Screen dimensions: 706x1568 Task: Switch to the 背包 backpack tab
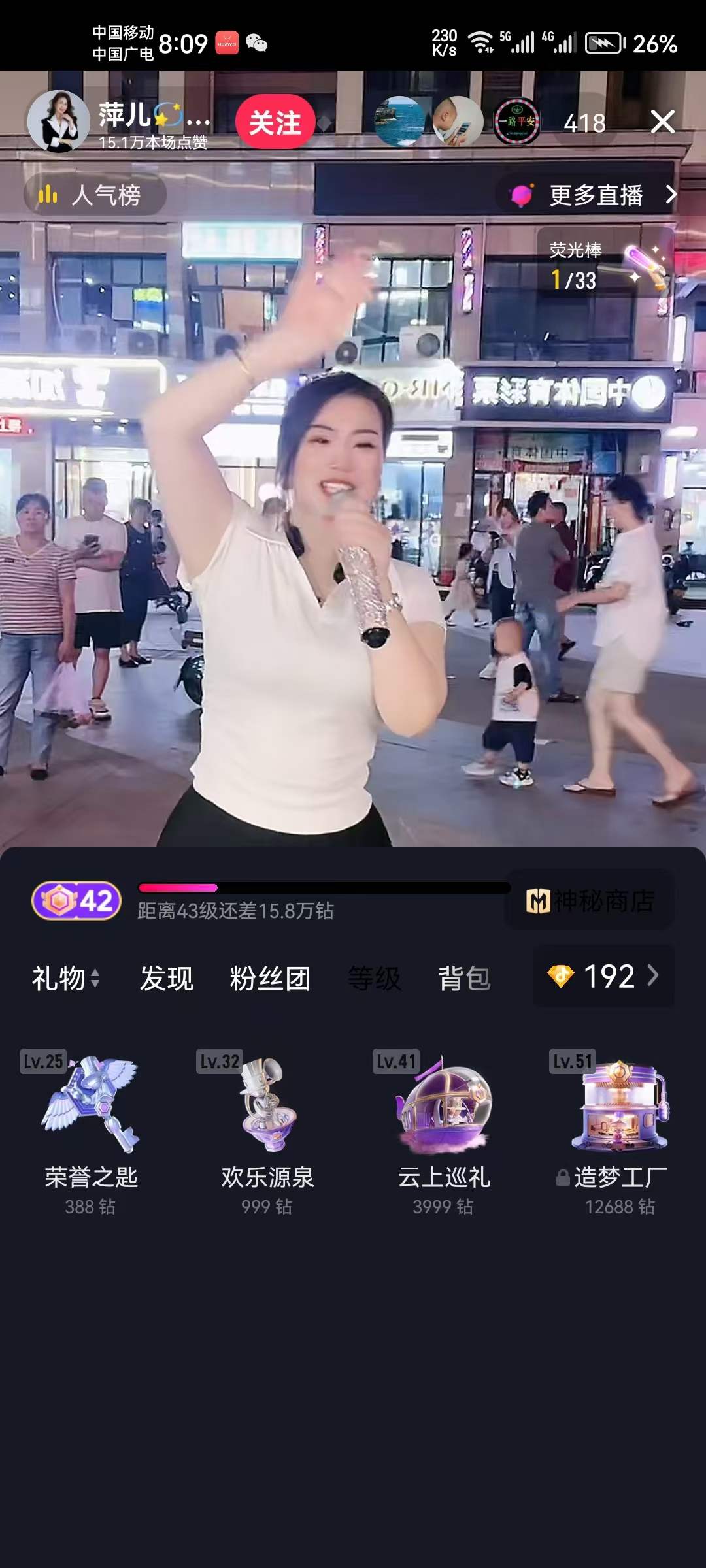464,978
